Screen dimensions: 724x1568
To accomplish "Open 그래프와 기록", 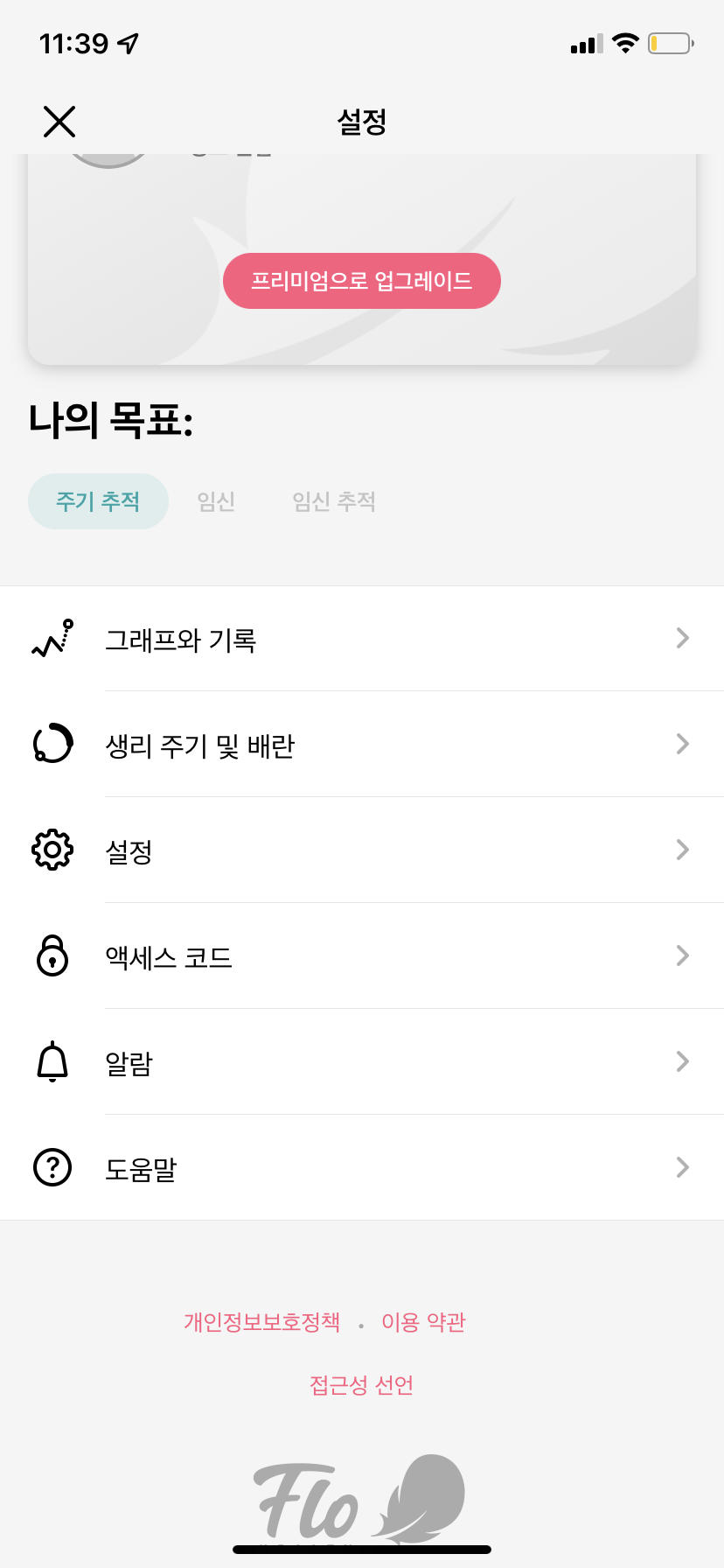I will pos(362,640).
